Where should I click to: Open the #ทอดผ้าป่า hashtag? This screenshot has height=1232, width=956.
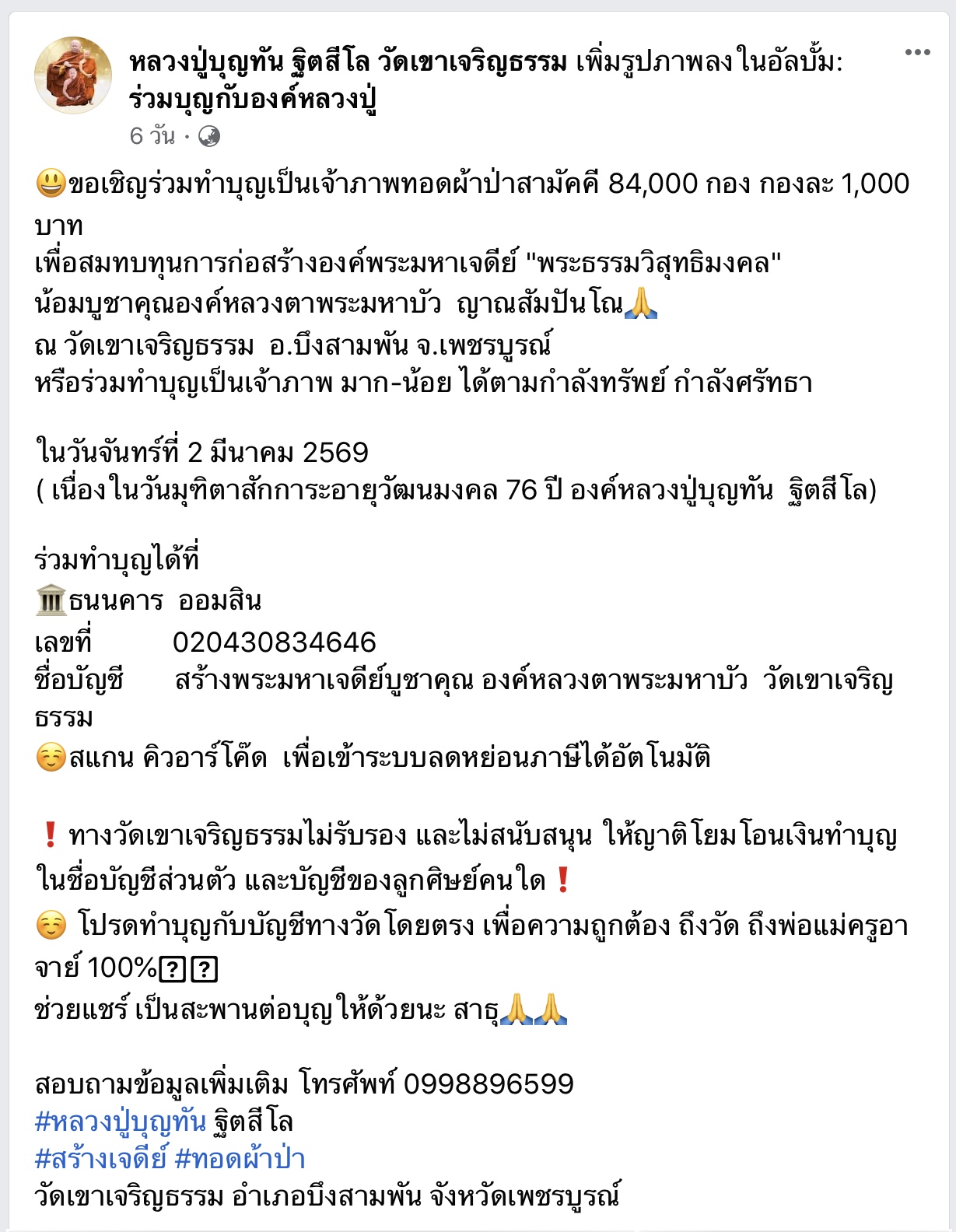240,1159
